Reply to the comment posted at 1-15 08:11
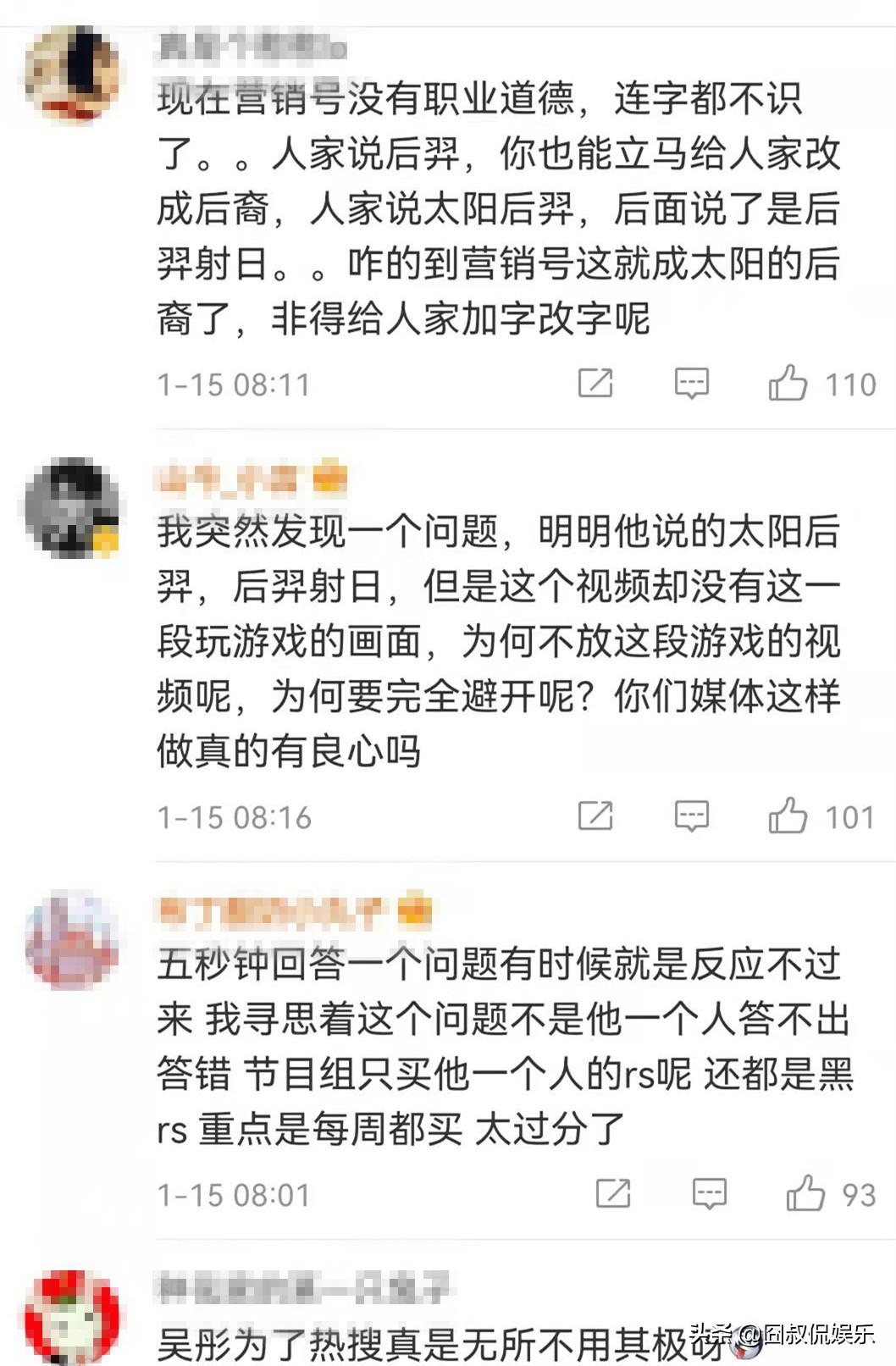This screenshot has width=896, height=1366. click(x=691, y=384)
